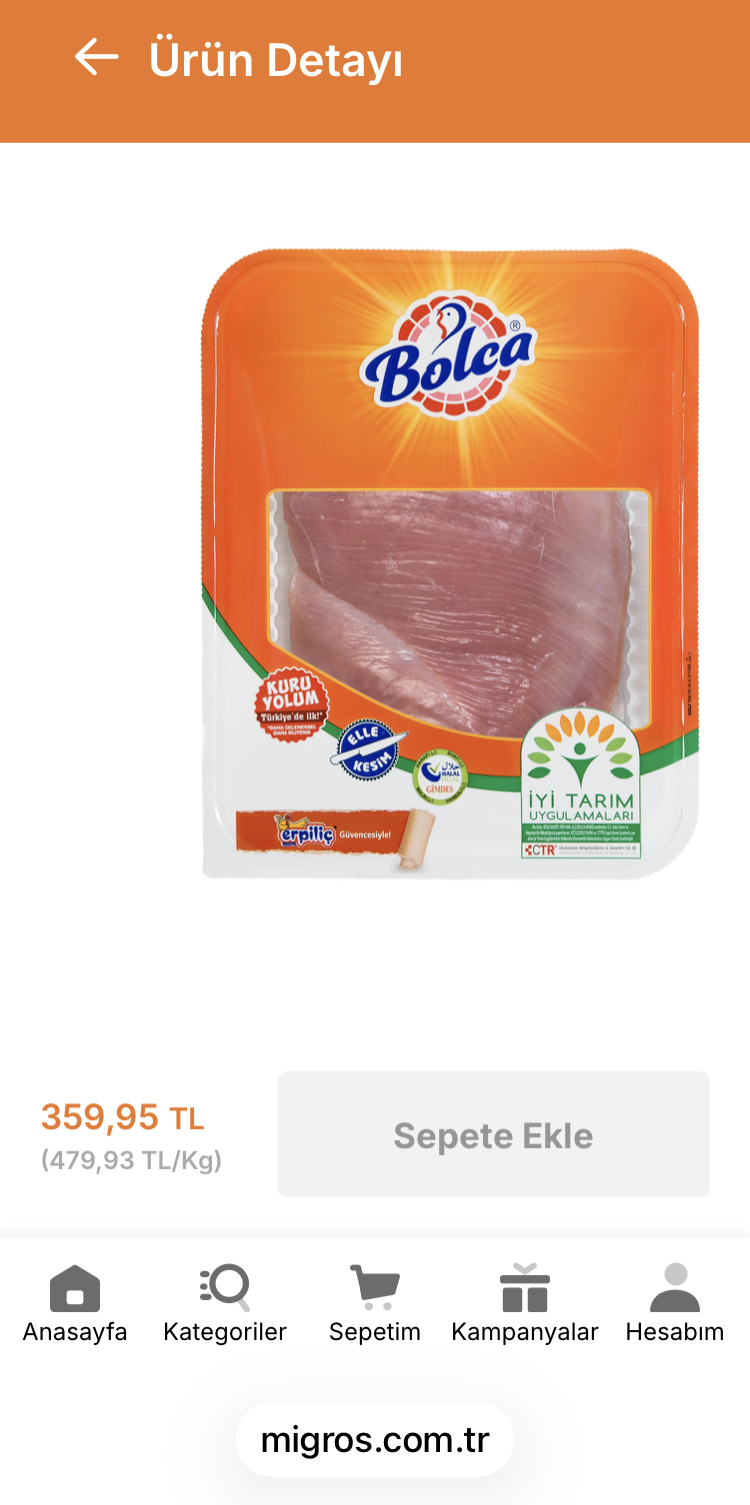Open the Kampanyalar tab
This screenshot has width=750, height=1505.
pyautogui.click(x=525, y=1303)
